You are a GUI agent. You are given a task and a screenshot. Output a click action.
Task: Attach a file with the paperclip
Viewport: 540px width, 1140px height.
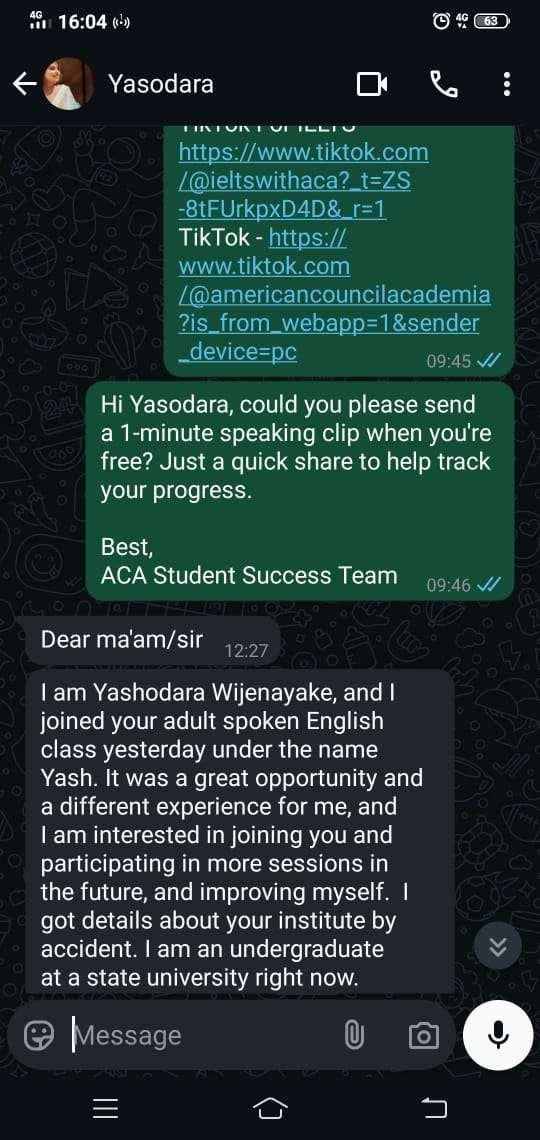pos(354,1035)
